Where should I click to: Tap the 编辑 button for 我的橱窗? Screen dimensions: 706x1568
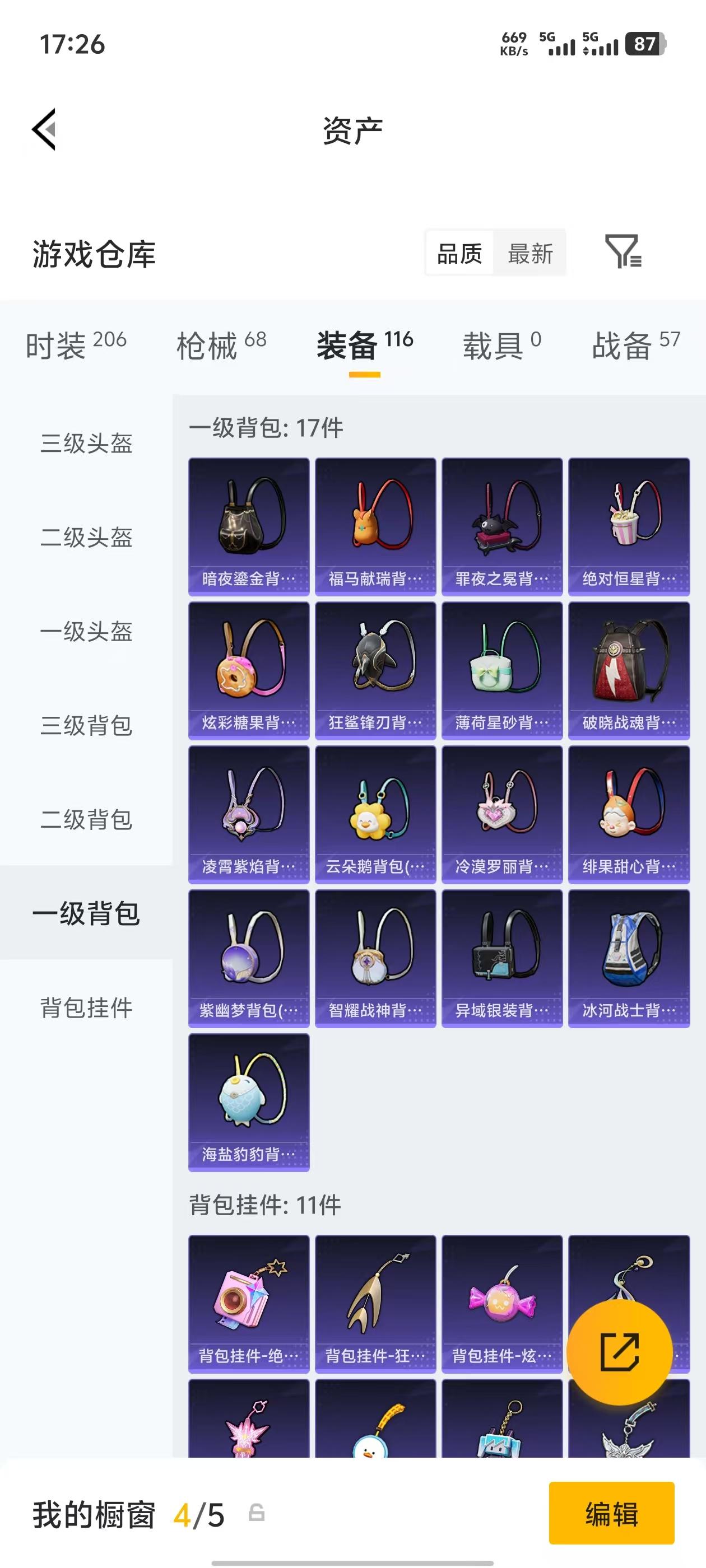(611, 1513)
